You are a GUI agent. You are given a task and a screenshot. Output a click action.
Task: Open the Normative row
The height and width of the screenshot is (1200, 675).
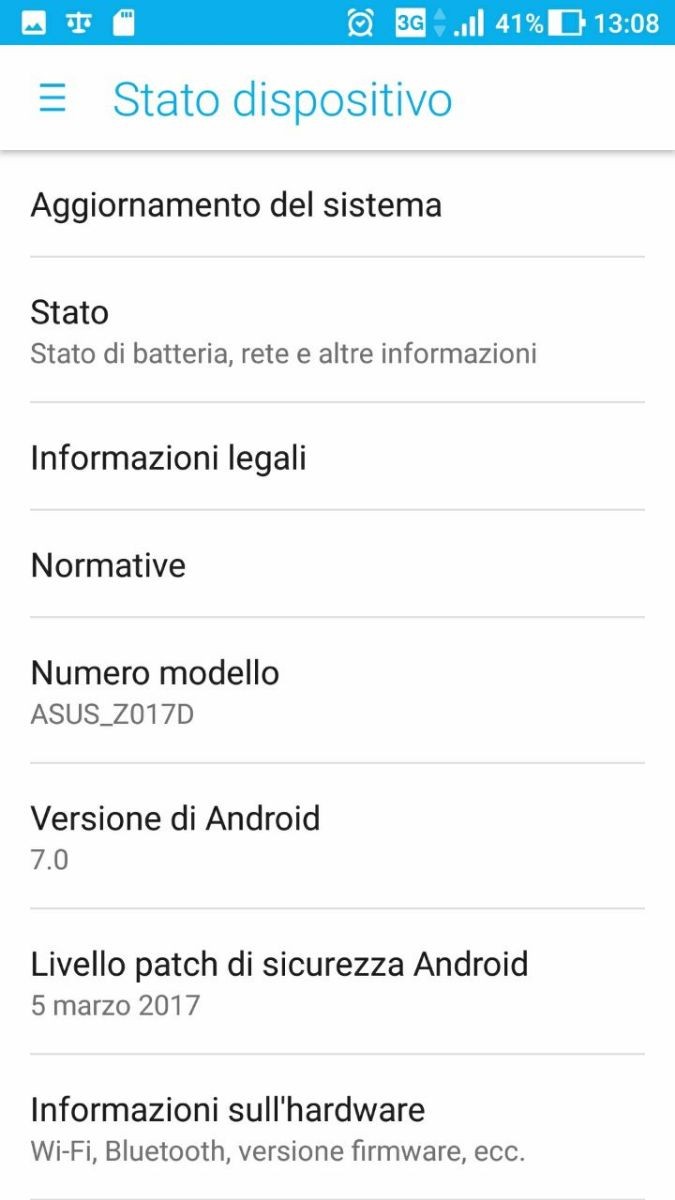(337, 565)
